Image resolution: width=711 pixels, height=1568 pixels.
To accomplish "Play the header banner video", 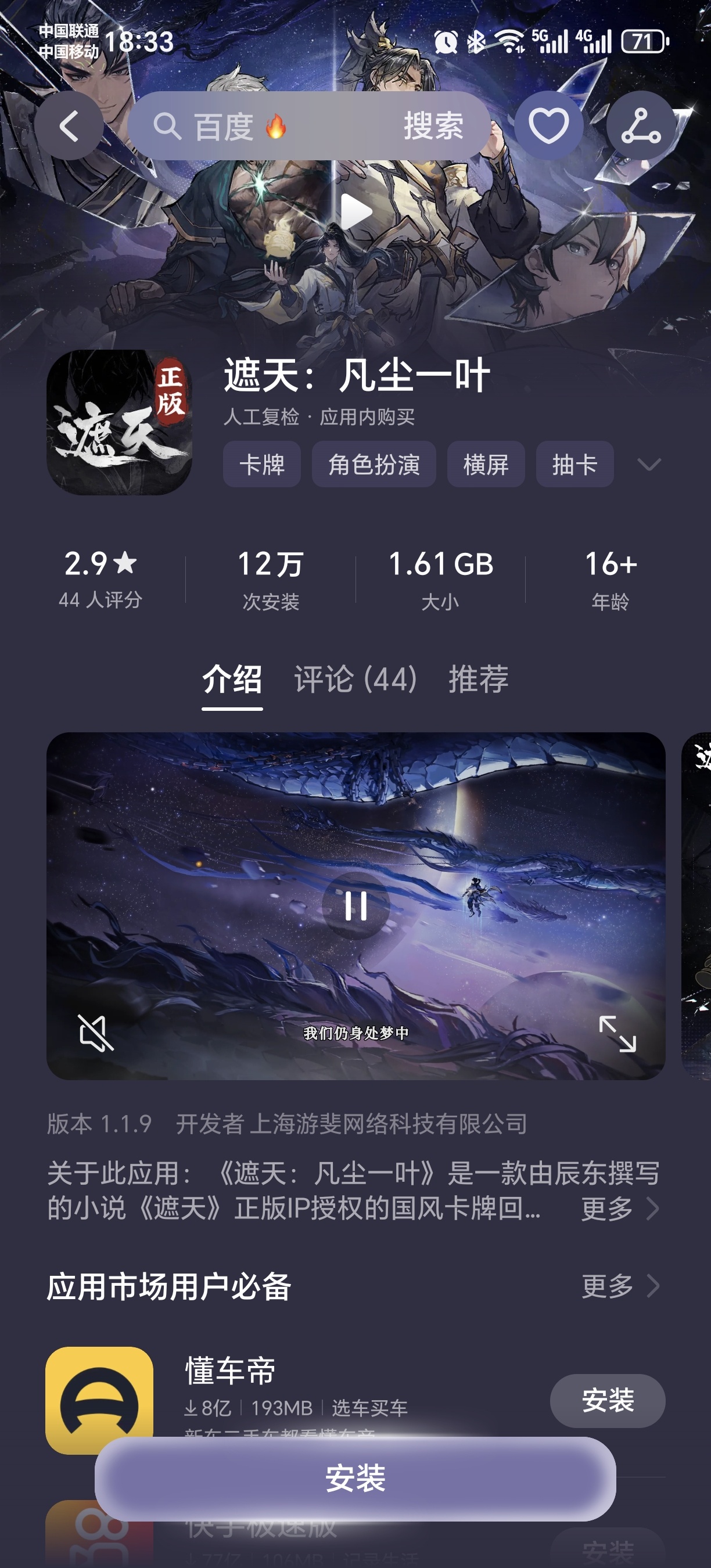I will click(355, 212).
